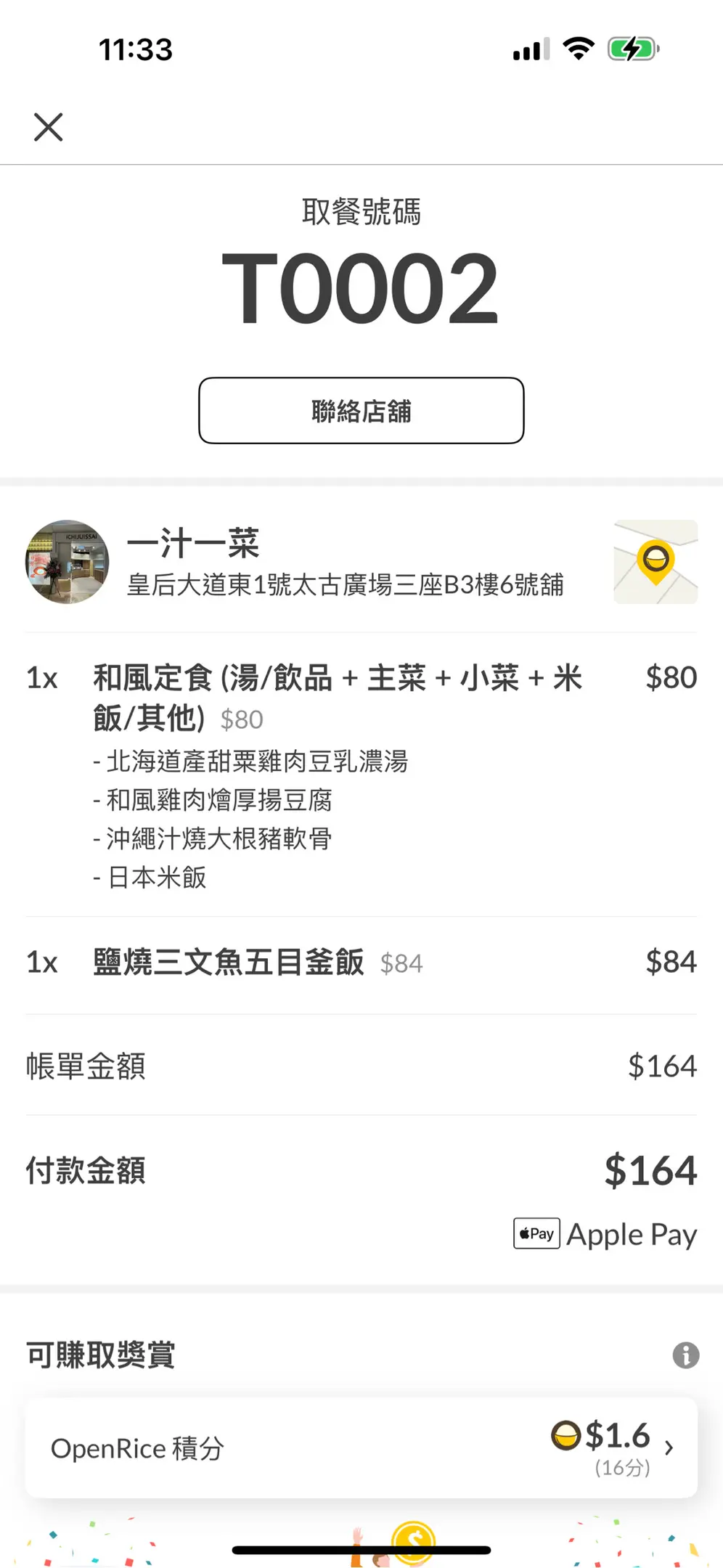Open OpenRice 積分 points details
The image size is (723, 1568).
pos(361,1448)
